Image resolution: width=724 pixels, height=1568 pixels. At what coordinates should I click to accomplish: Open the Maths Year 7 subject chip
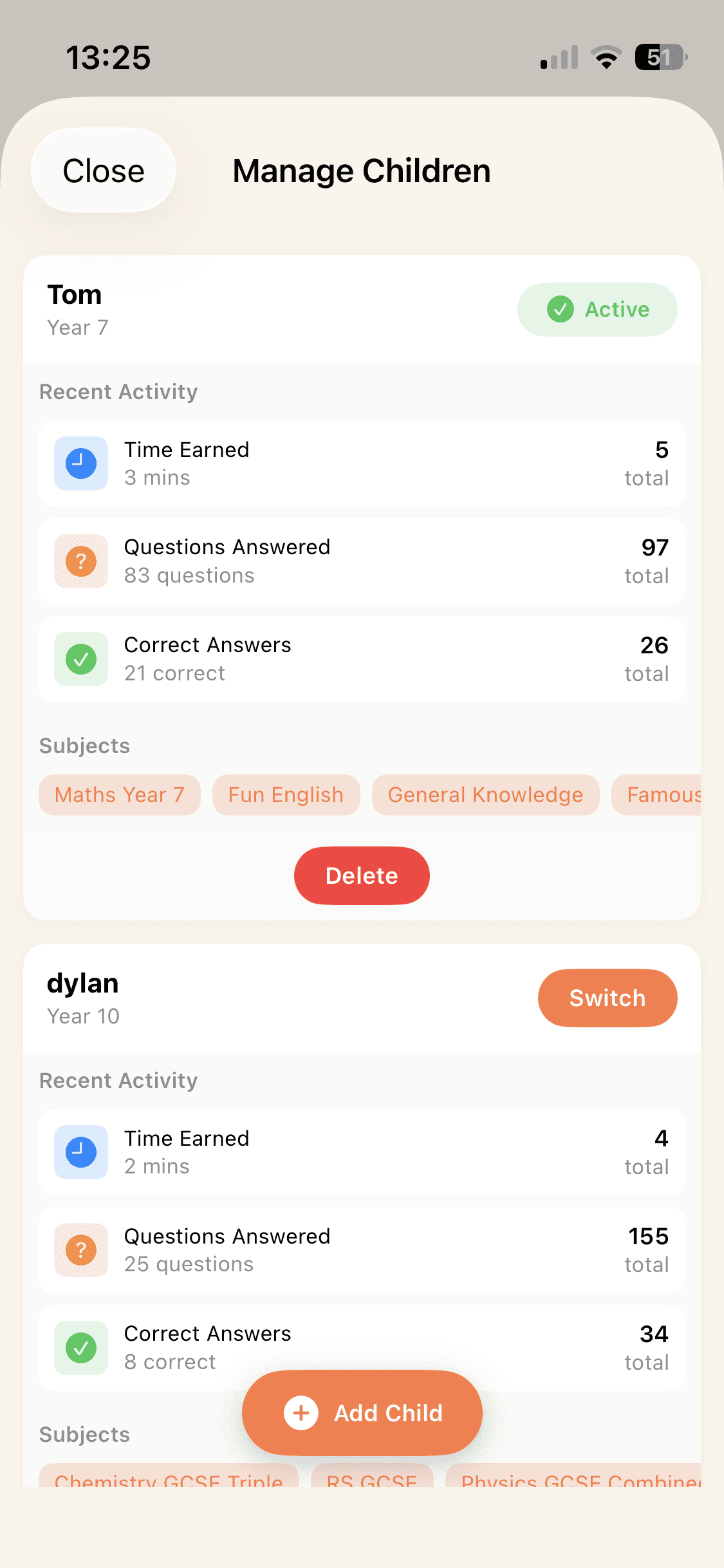(x=119, y=794)
